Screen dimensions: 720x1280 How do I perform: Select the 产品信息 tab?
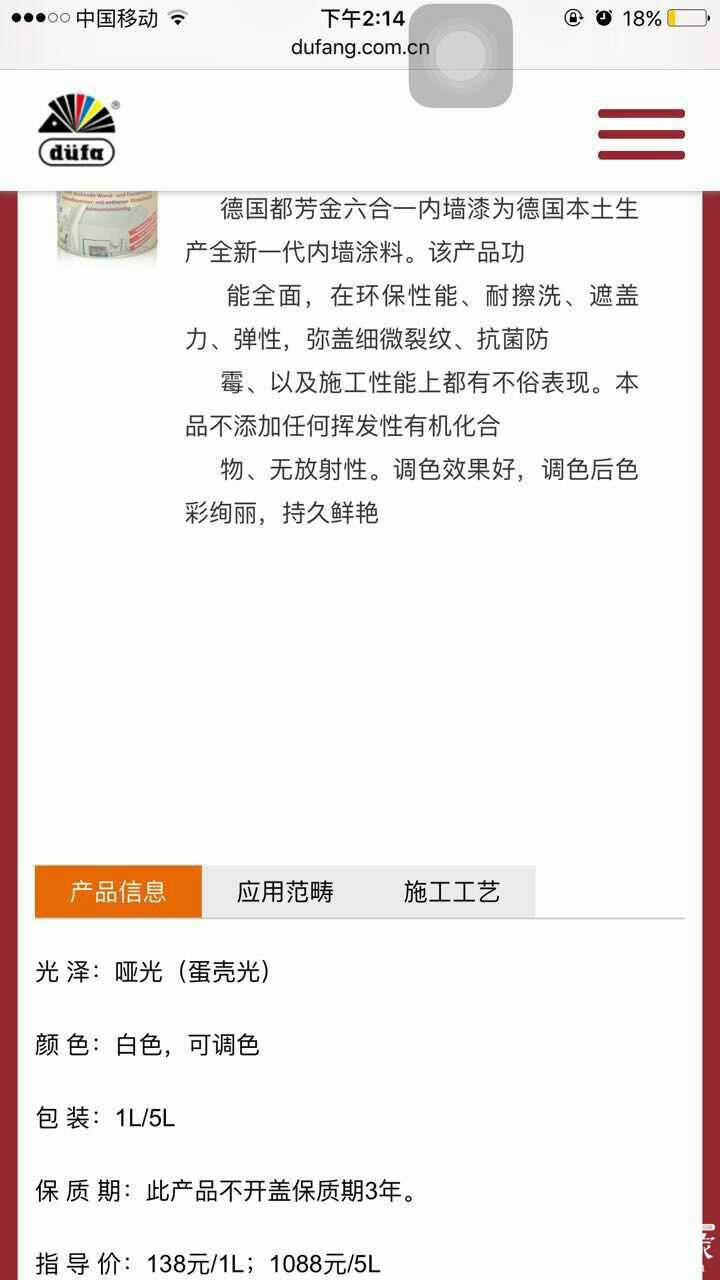click(x=118, y=891)
